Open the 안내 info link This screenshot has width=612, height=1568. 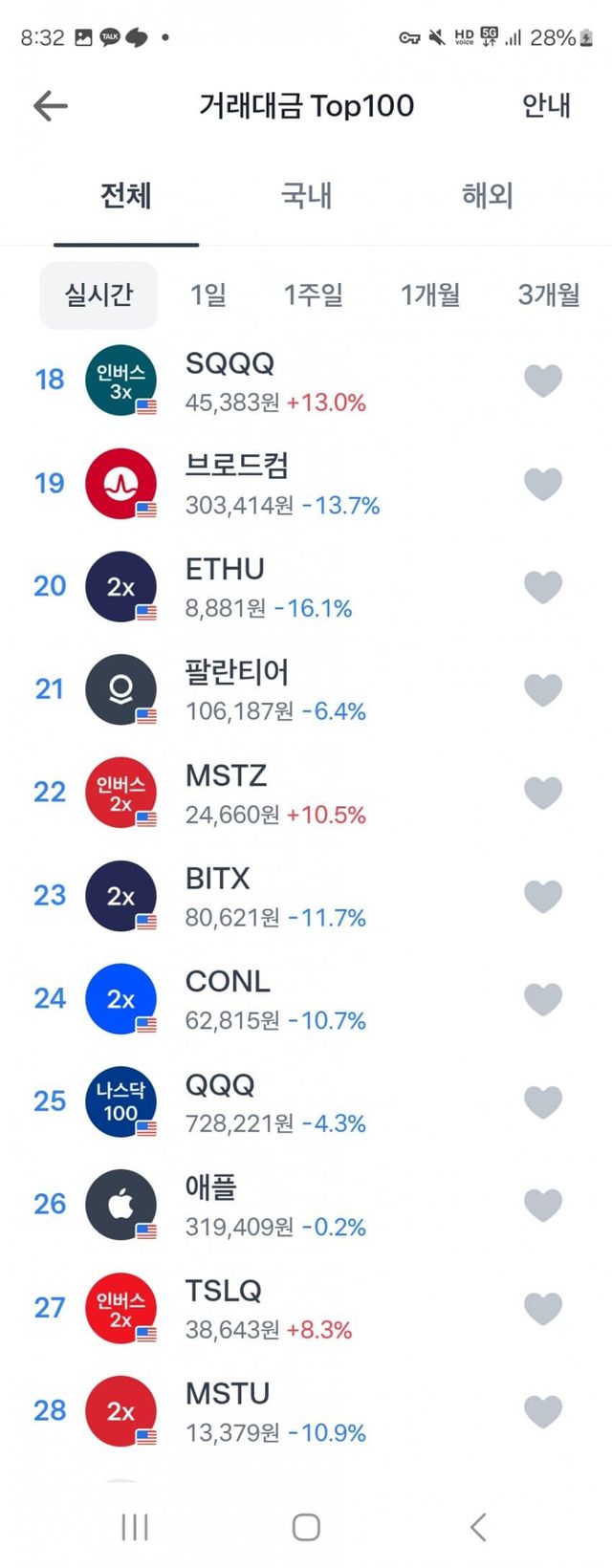(546, 105)
